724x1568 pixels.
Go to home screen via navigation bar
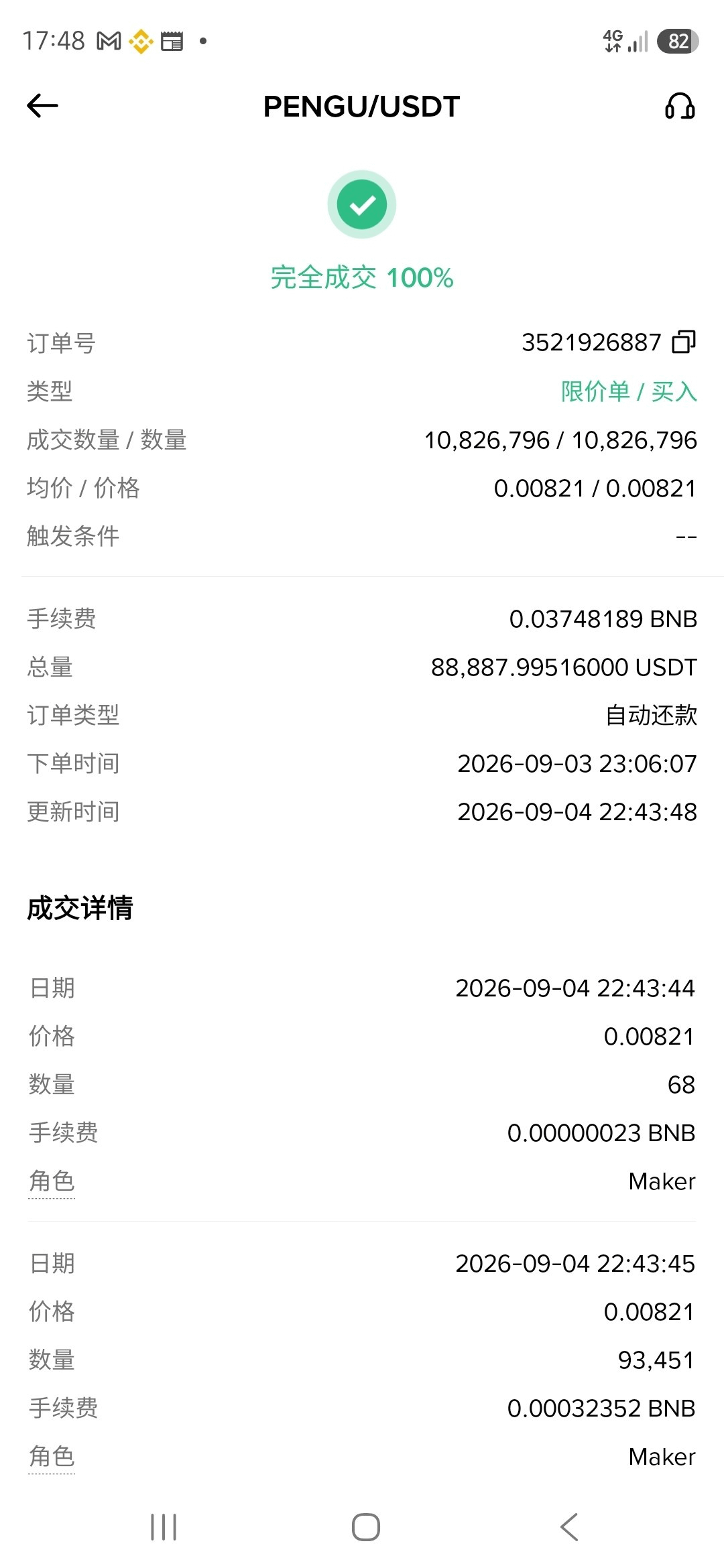point(366,1527)
